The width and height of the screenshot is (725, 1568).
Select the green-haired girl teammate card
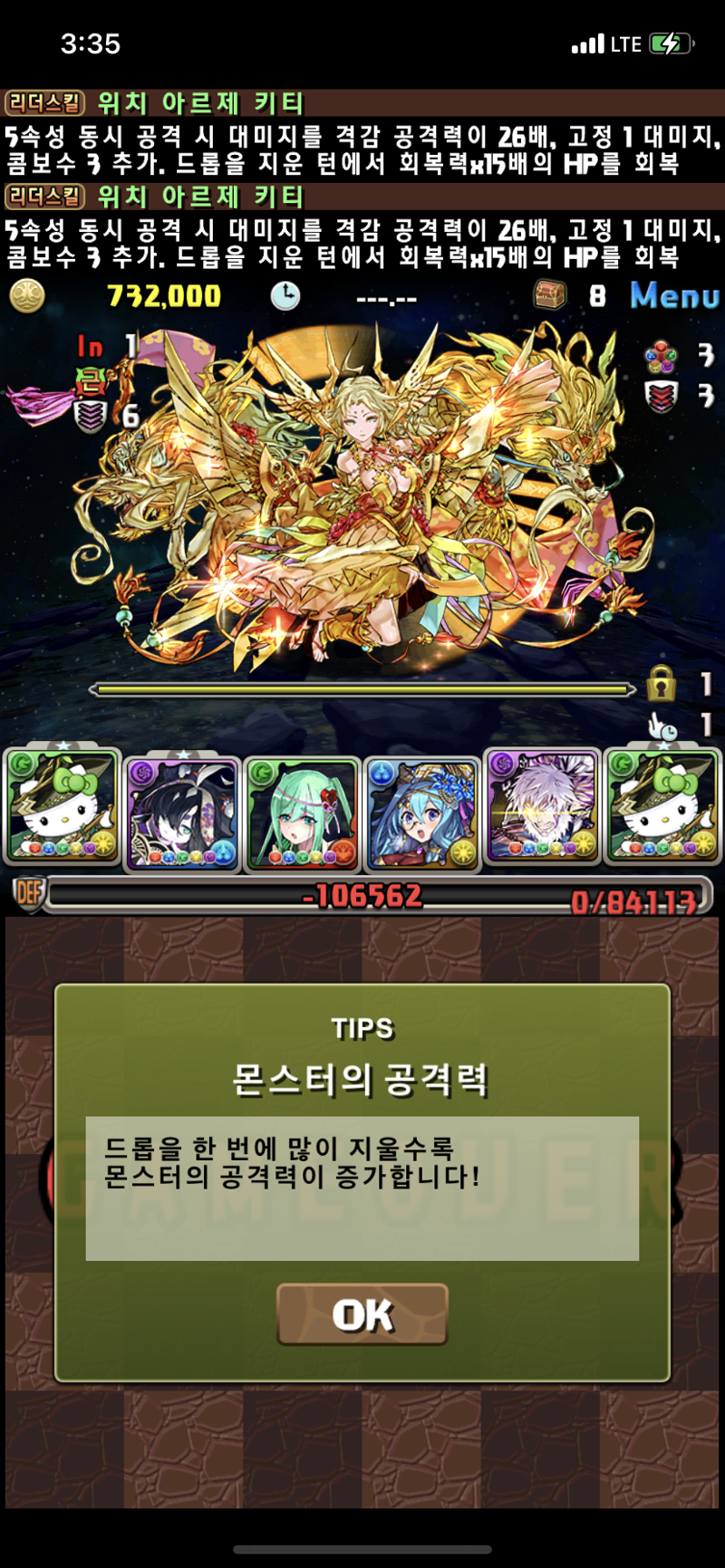click(x=303, y=813)
